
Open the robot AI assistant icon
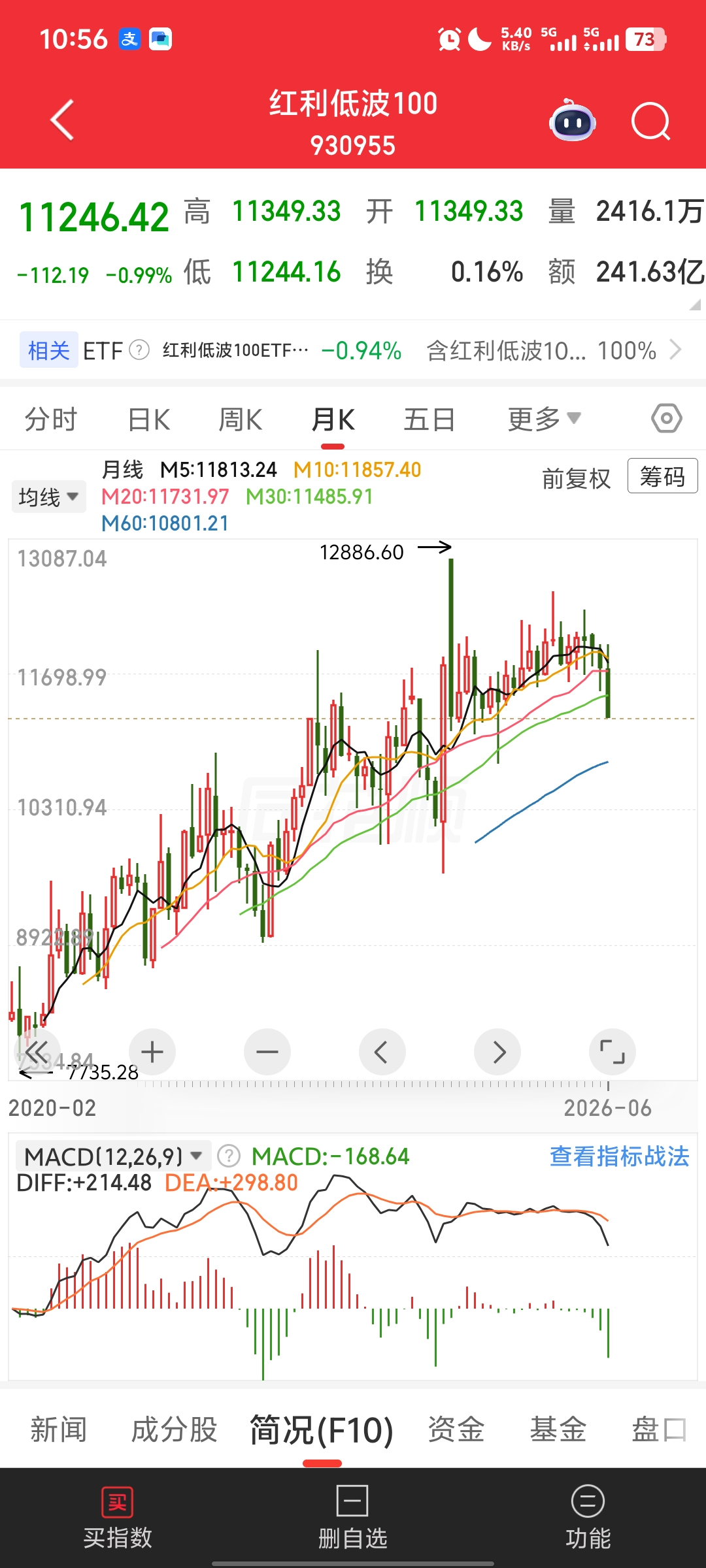(573, 122)
